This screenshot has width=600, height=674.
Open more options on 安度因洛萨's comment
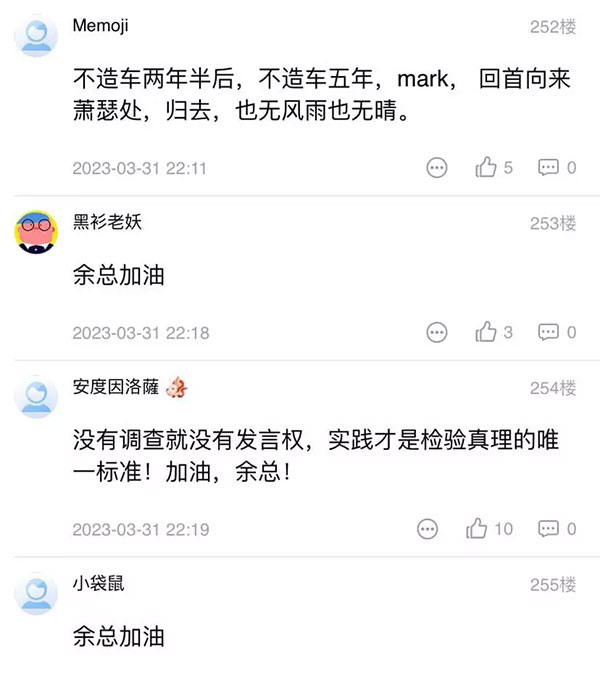point(427,529)
